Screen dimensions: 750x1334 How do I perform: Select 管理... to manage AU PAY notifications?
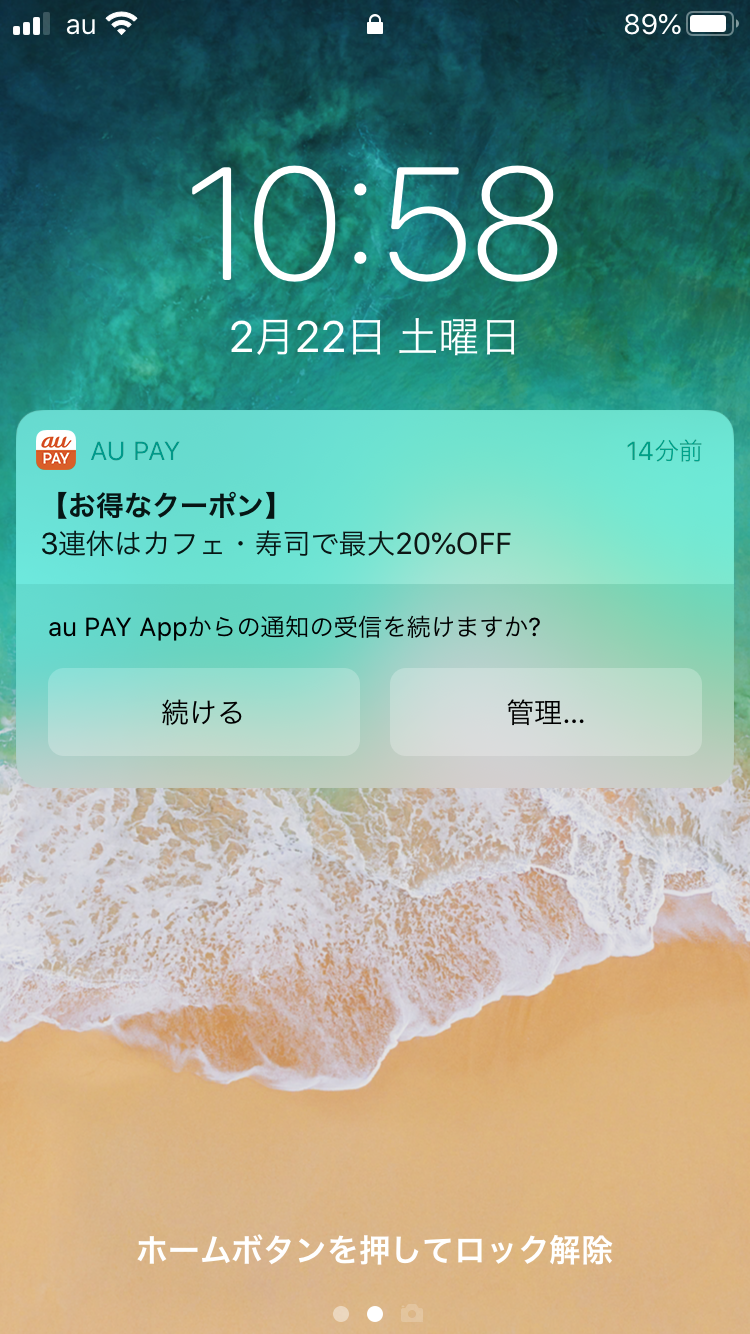pos(546,712)
